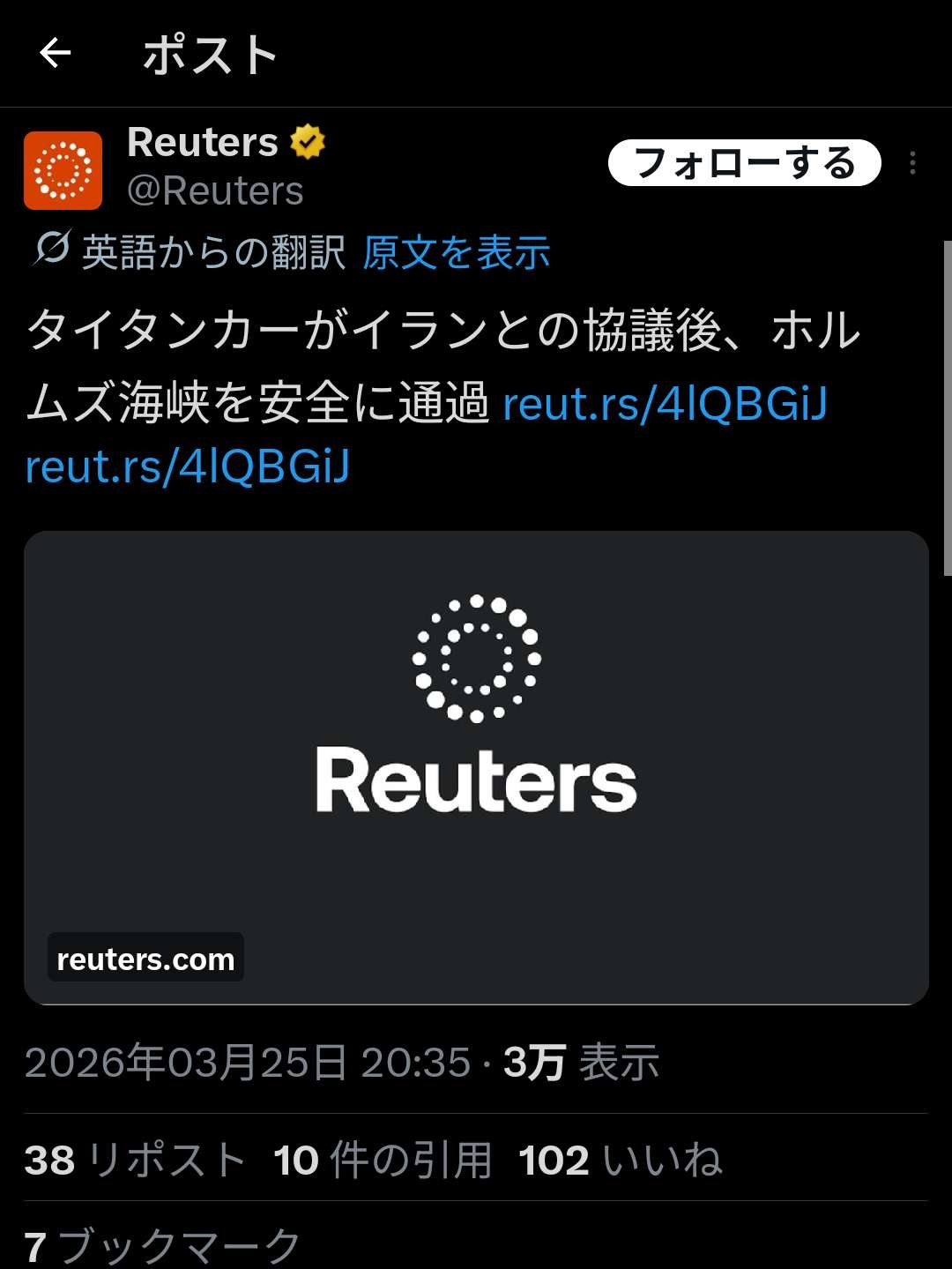View the 38 リポスト list
This screenshot has width=952, height=1269.
coord(135,1160)
